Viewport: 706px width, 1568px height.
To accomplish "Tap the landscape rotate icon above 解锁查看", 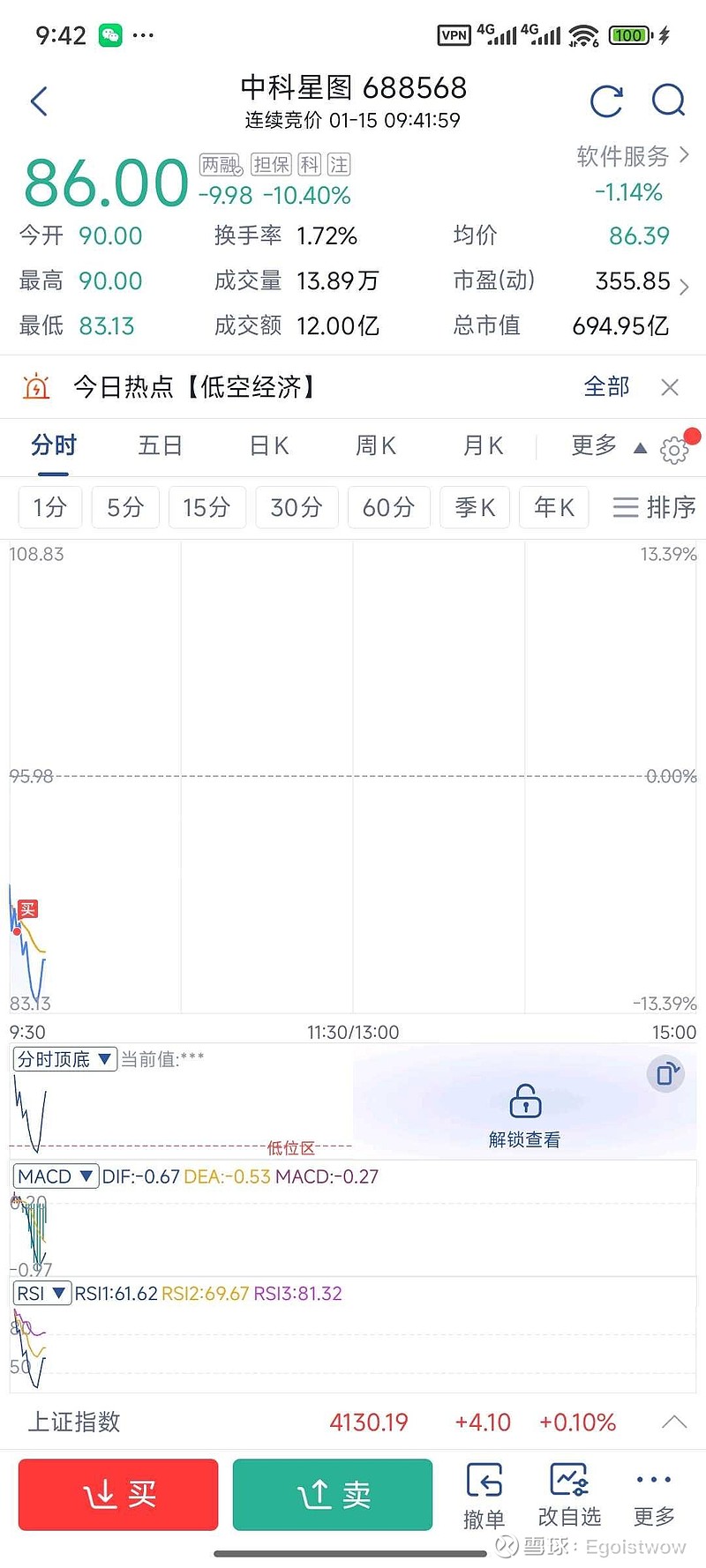I will pos(666,1074).
